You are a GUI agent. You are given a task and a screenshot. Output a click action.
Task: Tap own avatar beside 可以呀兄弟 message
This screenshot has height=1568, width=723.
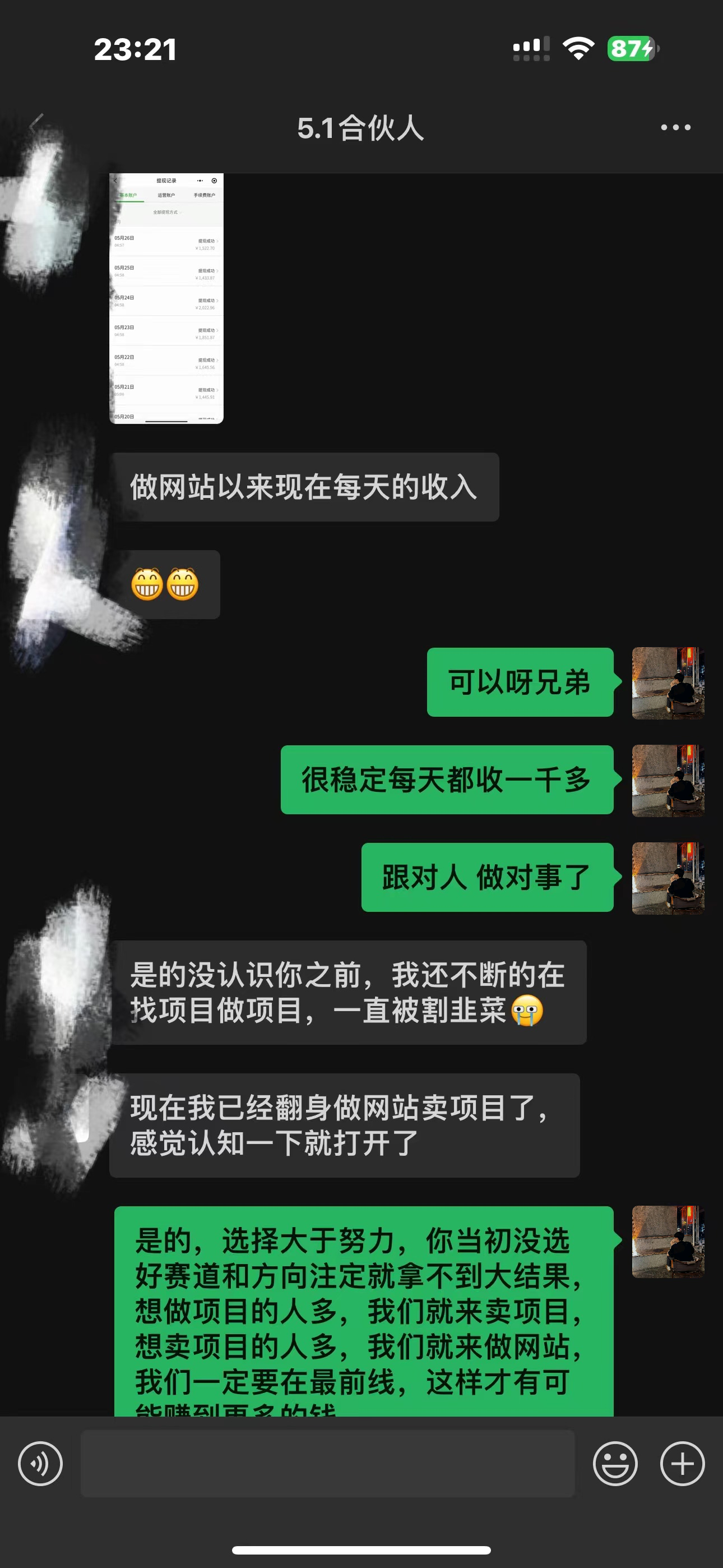coord(668,682)
